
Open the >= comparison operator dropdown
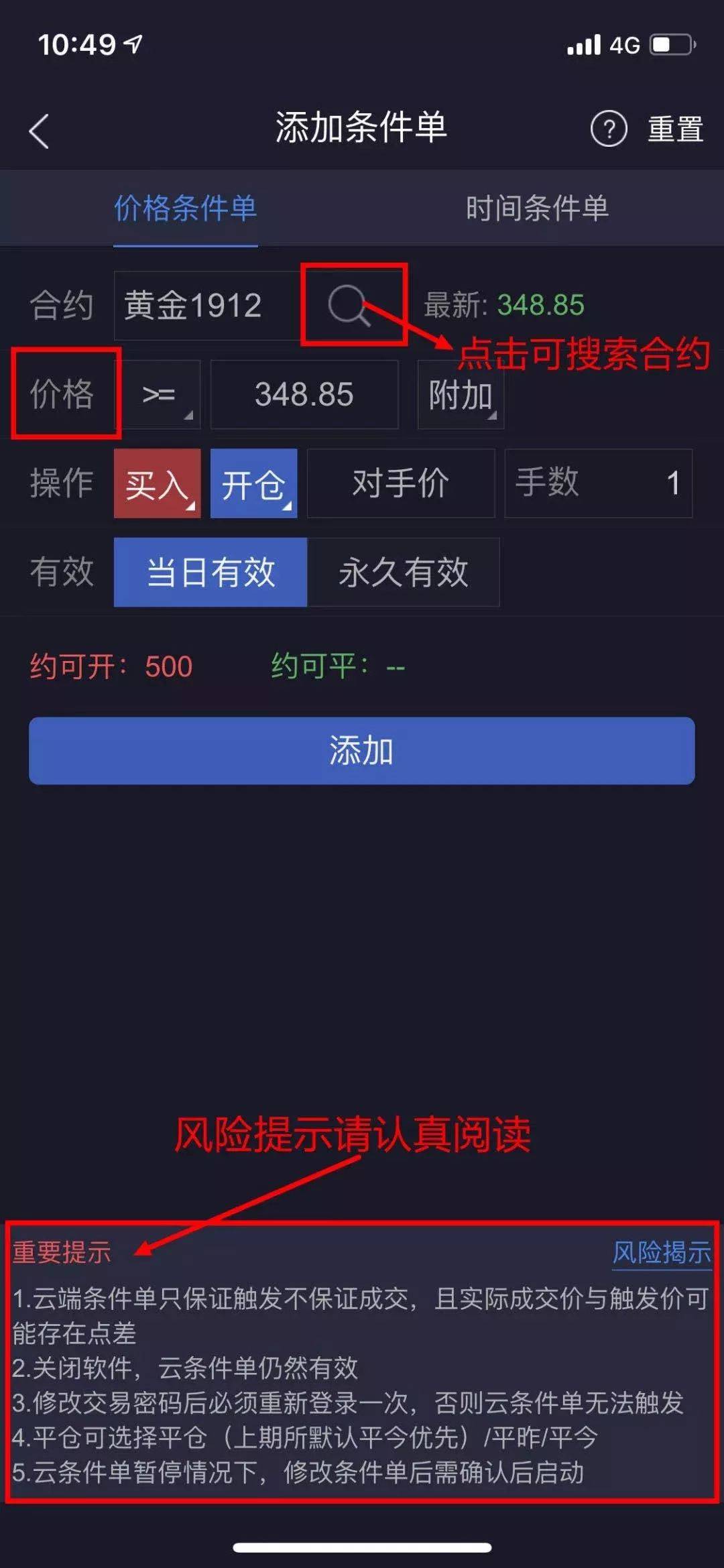pos(161,394)
